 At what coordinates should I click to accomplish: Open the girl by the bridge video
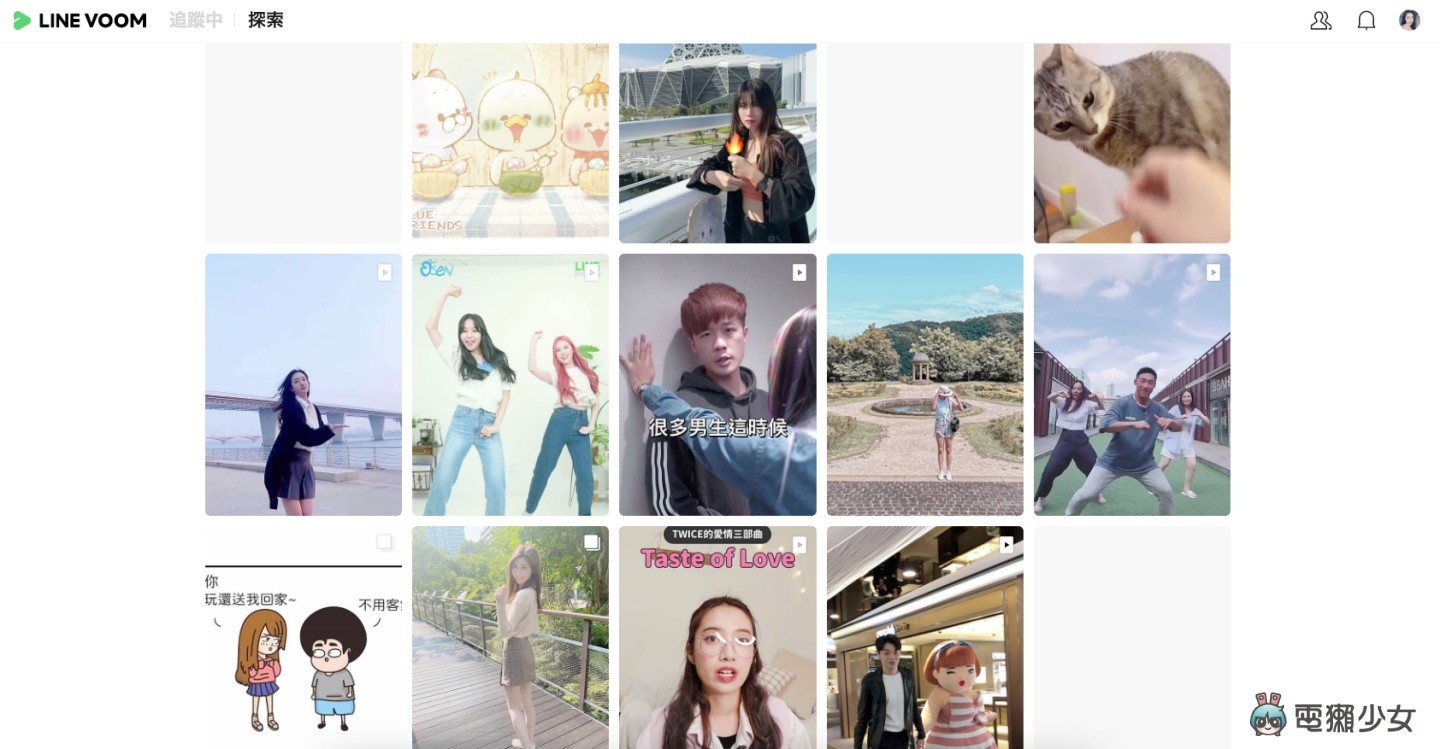pos(303,385)
